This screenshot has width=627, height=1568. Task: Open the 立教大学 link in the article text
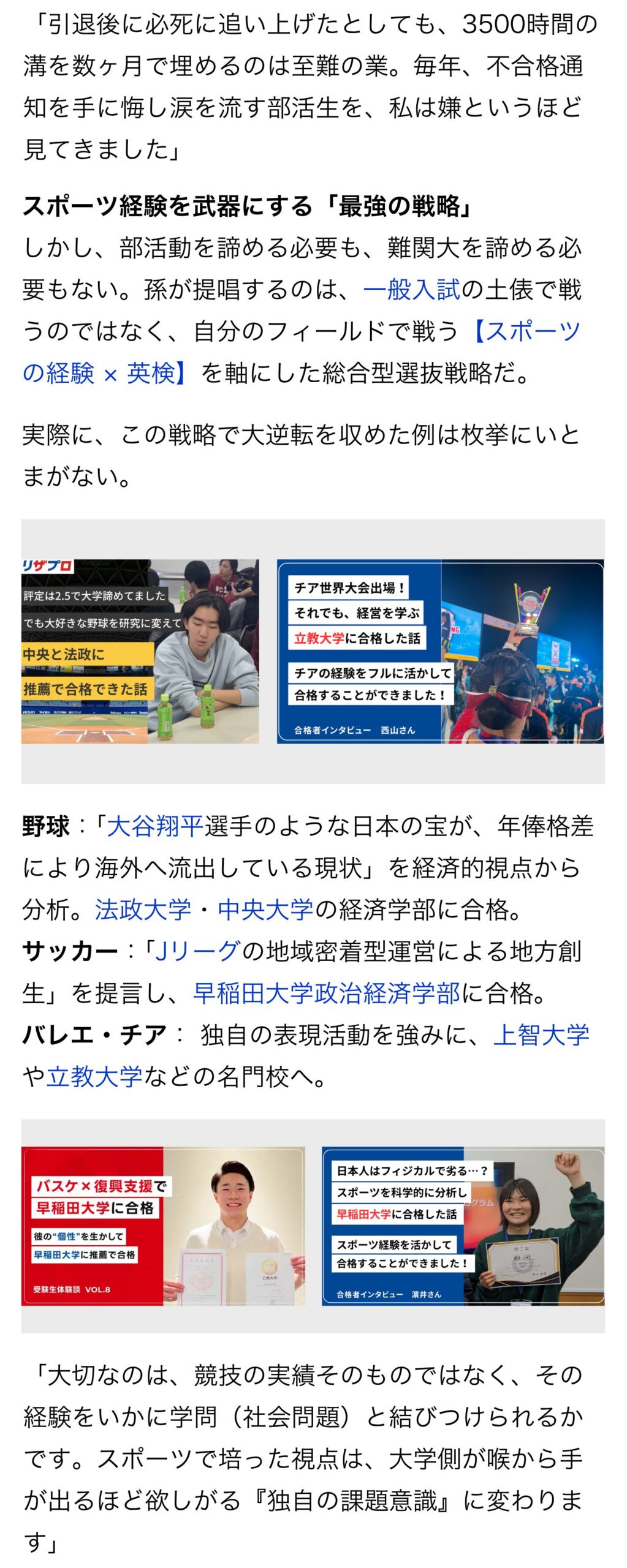pyautogui.click(x=94, y=1076)
